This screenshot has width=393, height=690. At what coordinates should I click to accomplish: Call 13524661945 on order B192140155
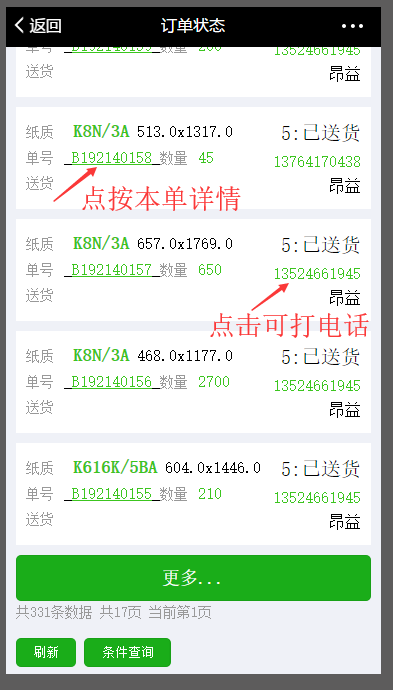click(x=317, y=498)
